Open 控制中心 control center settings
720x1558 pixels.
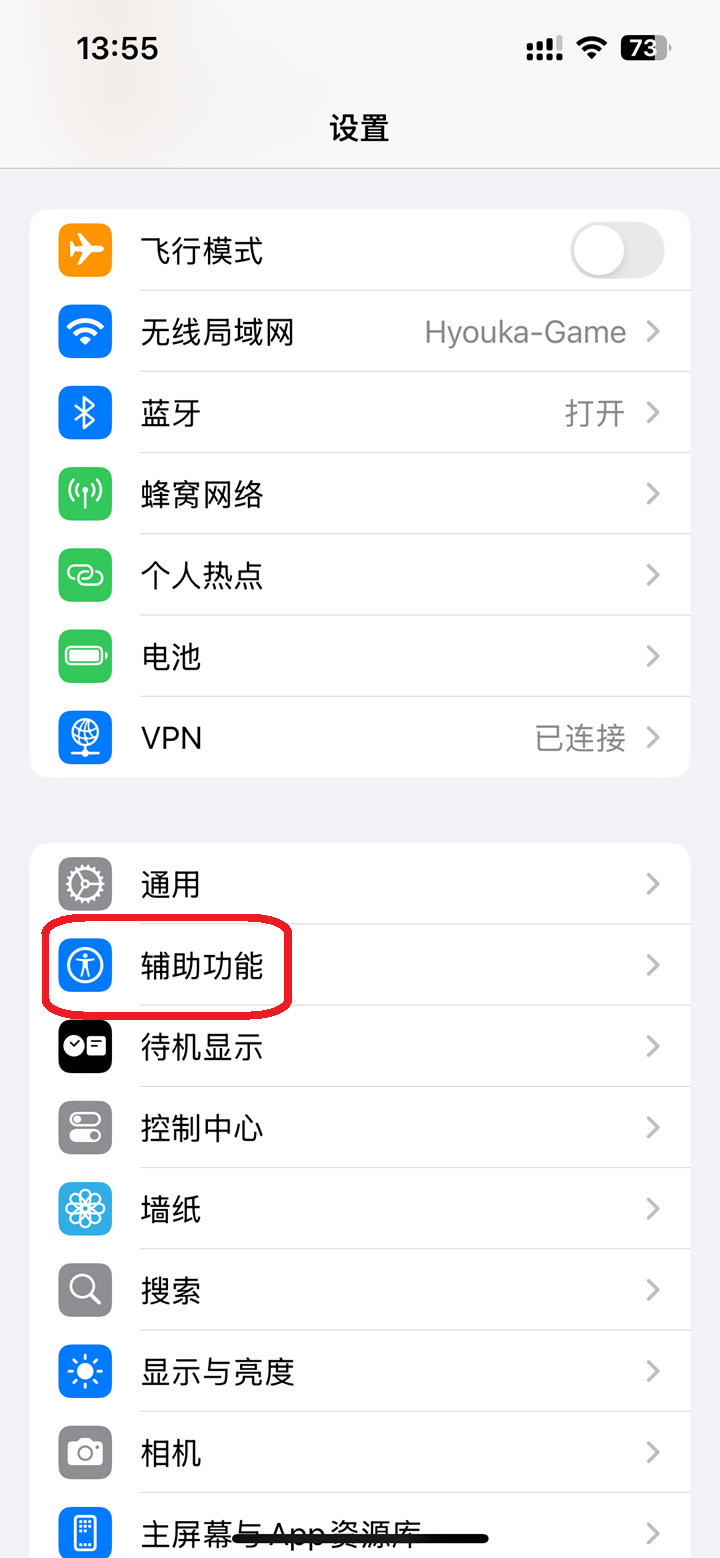pyautogui.click(x=360, y=1128)
